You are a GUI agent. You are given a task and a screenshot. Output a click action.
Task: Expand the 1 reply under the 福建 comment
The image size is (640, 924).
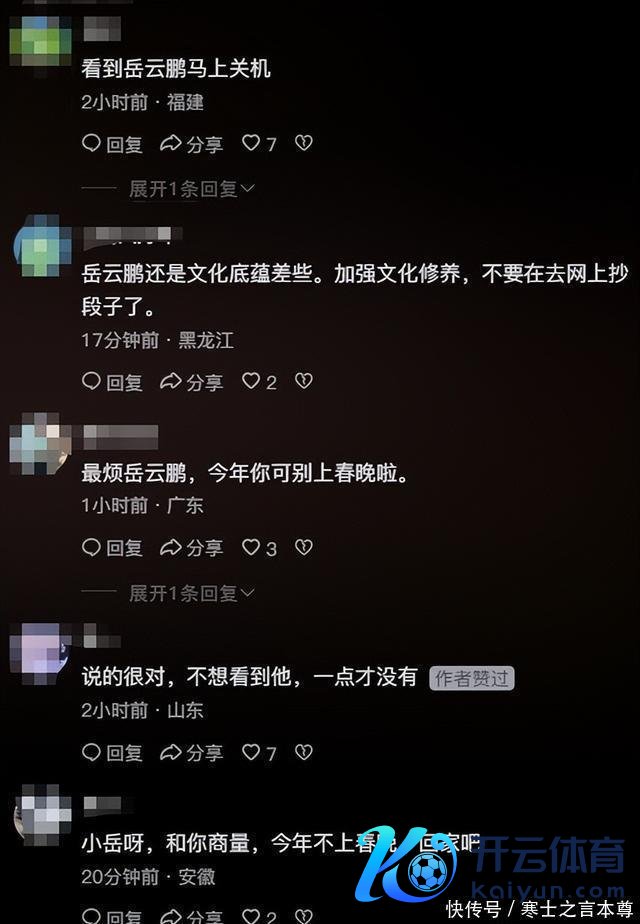pyautogui.click(x=192, y=188)
